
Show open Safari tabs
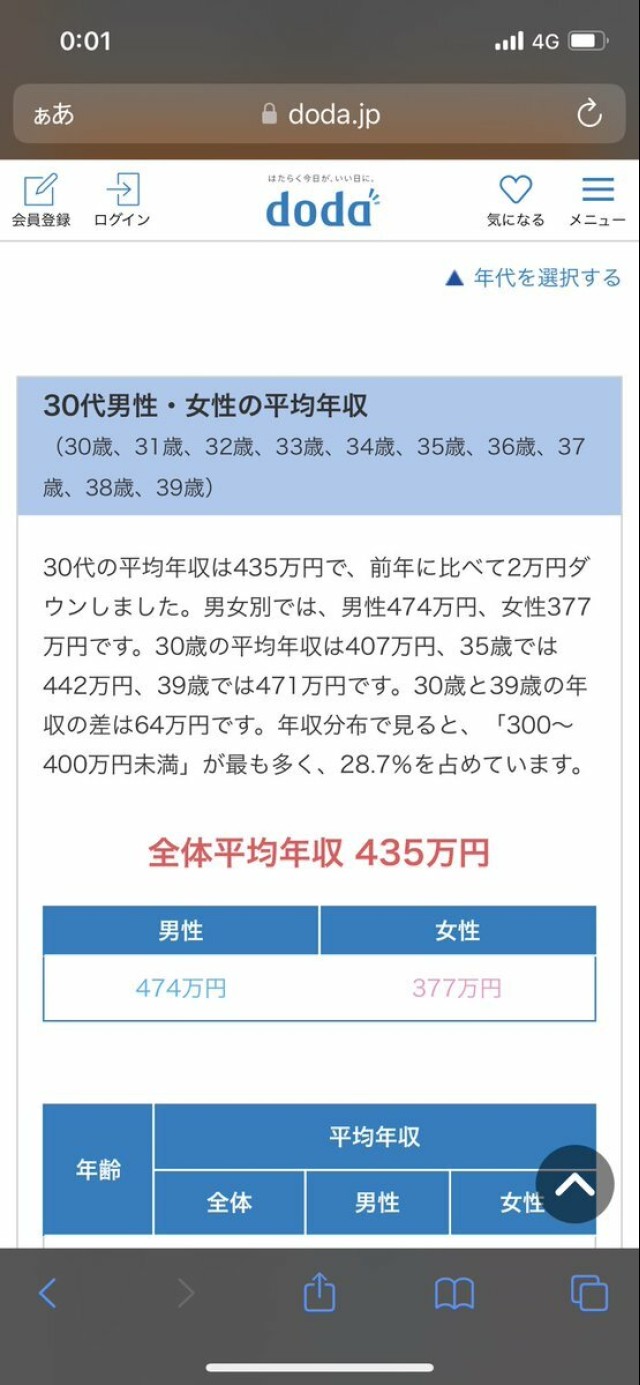(589, 1293)
